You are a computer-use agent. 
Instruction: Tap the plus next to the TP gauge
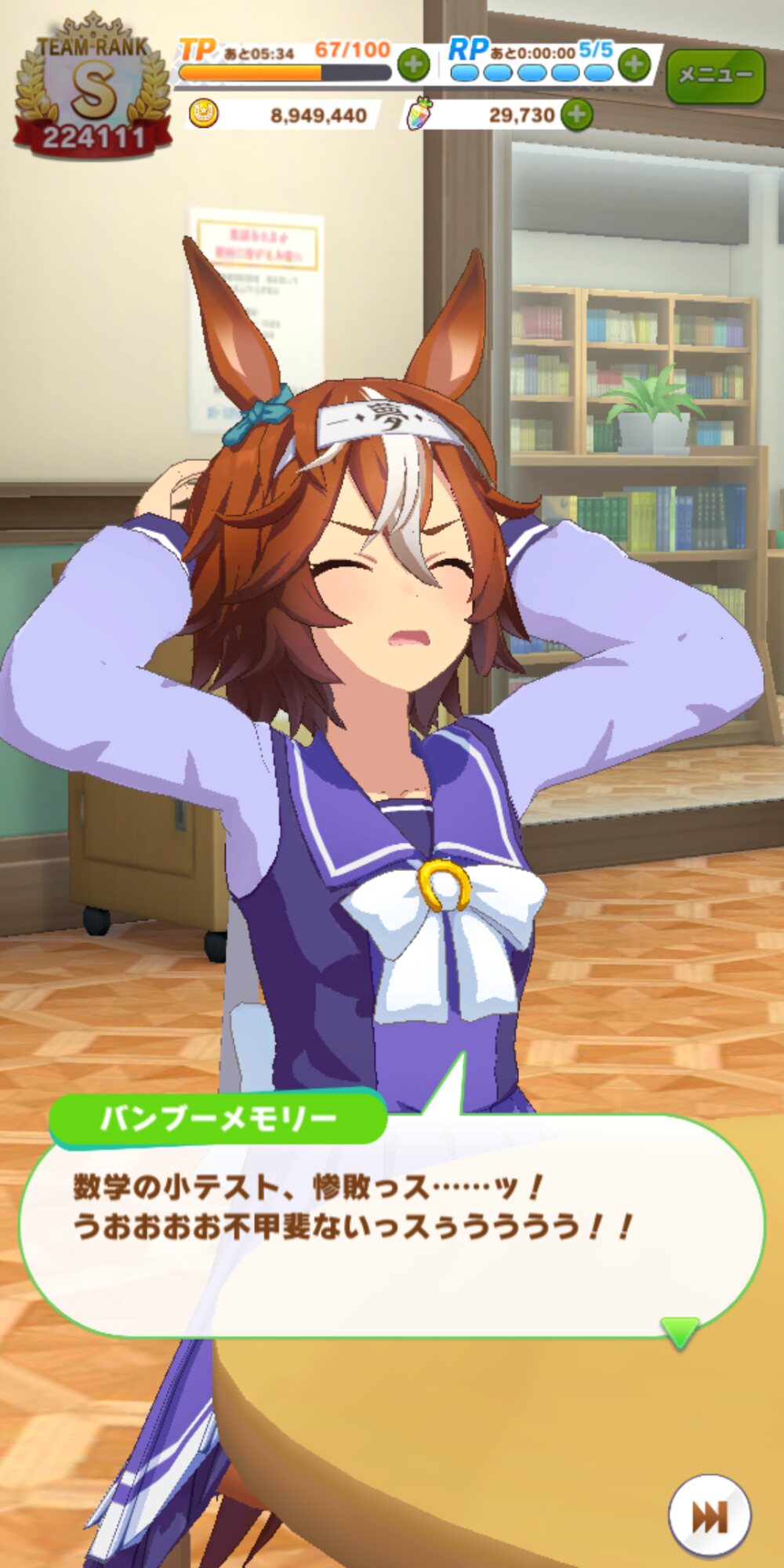(414, 65)
